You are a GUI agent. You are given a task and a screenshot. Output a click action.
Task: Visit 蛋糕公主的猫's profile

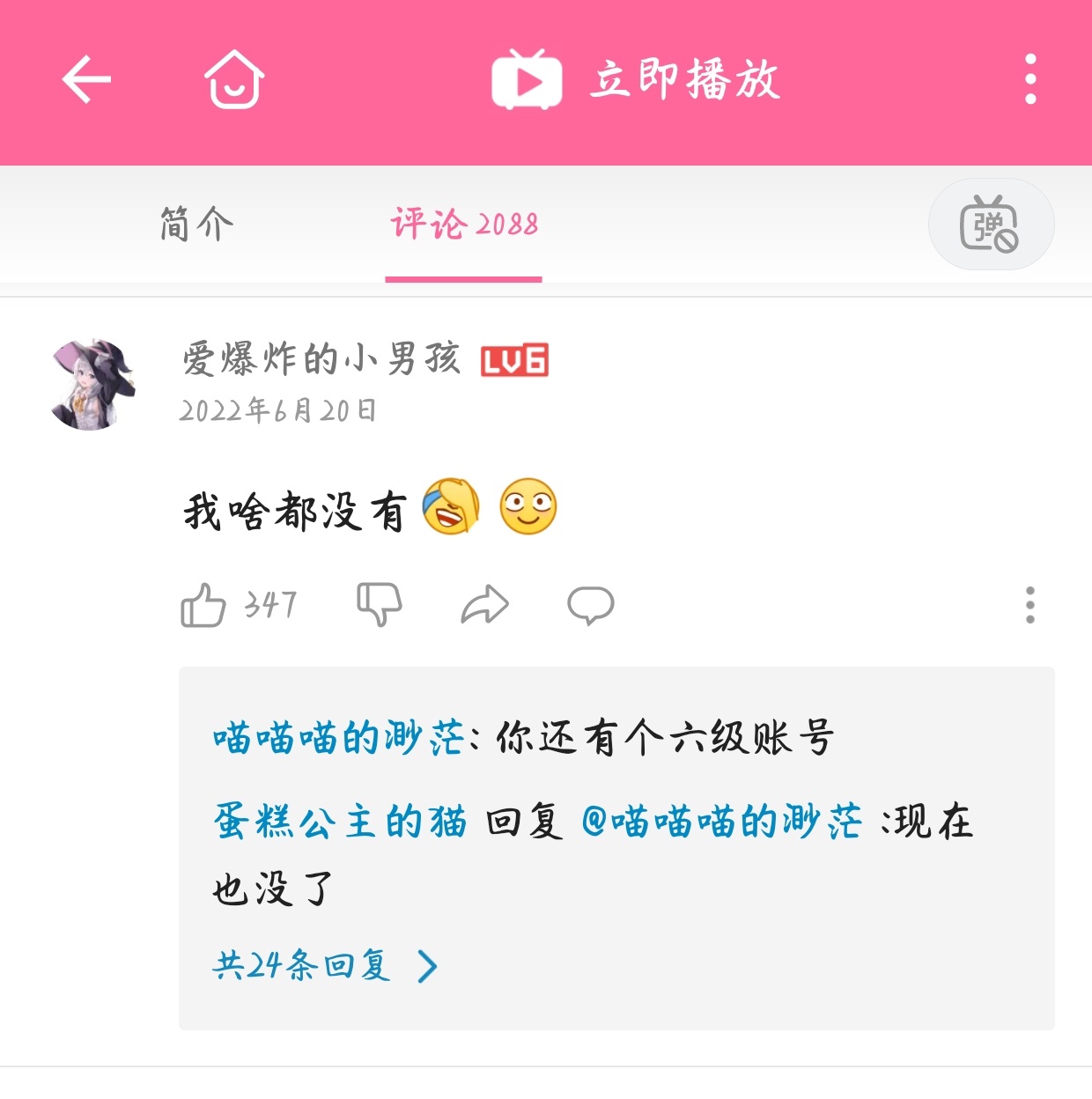[340, 822]
